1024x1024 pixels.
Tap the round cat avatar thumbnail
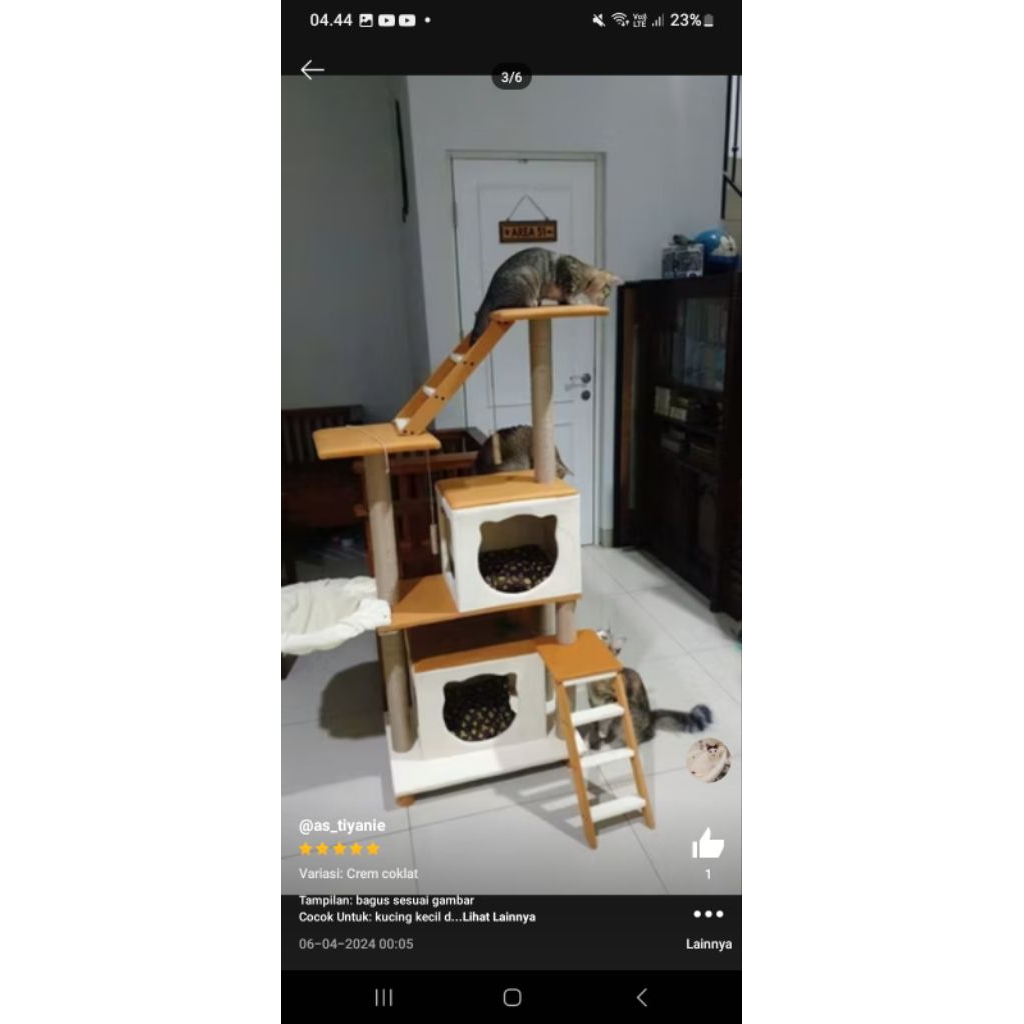(x=708, y=760)
